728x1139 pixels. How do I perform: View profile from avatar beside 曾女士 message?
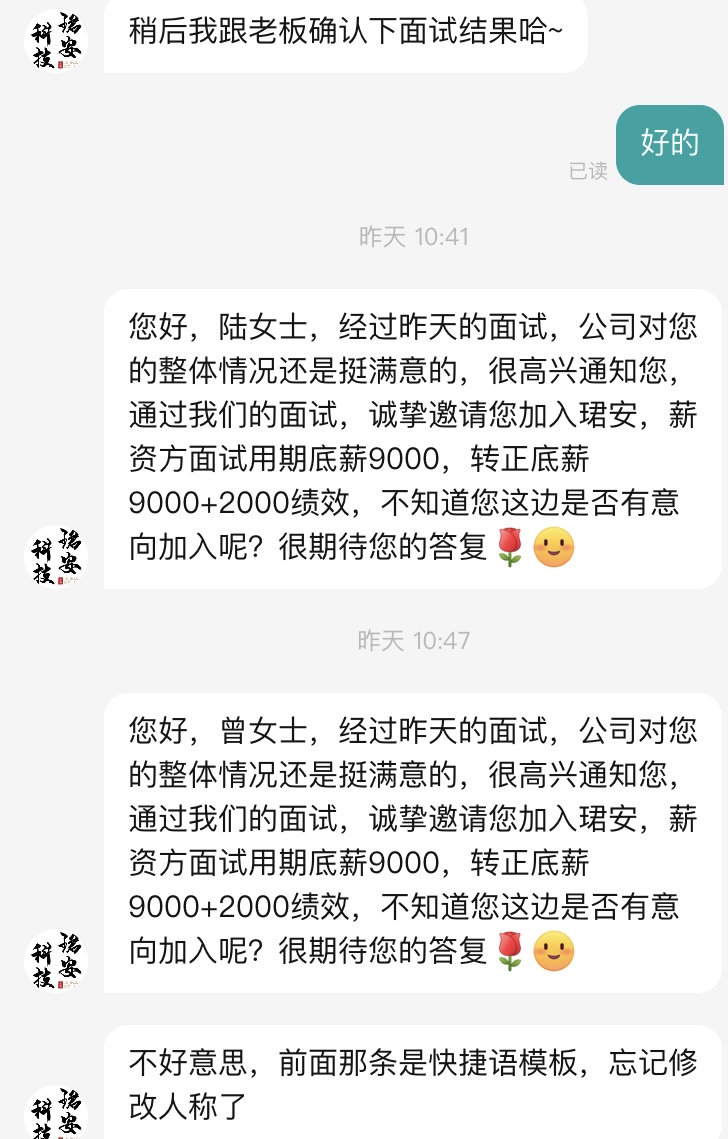coord(56,961)
